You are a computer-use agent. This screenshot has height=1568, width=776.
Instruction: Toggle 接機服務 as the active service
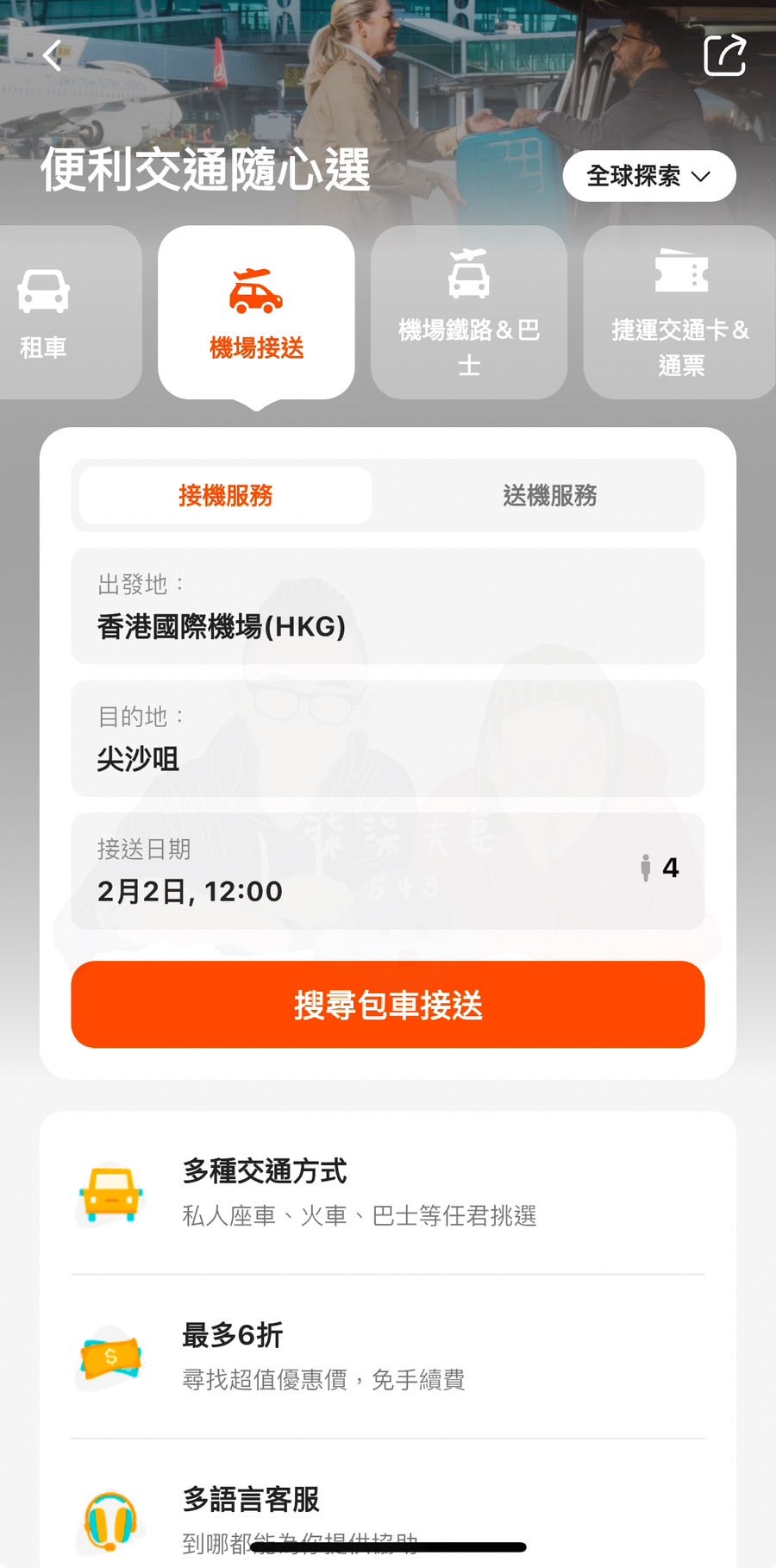click(x=224, y=496)
